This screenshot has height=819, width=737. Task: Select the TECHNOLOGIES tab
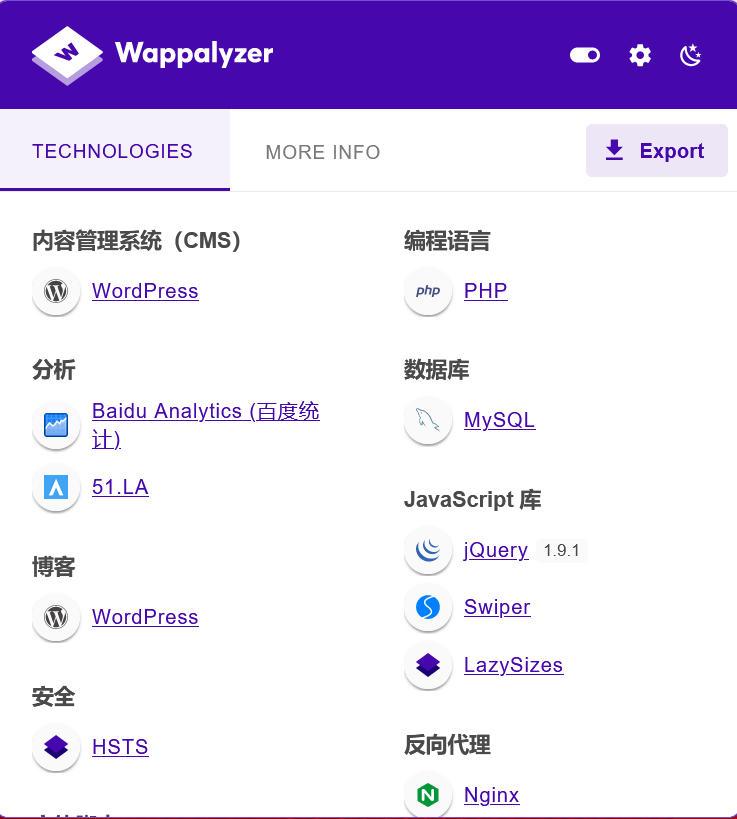112,151
